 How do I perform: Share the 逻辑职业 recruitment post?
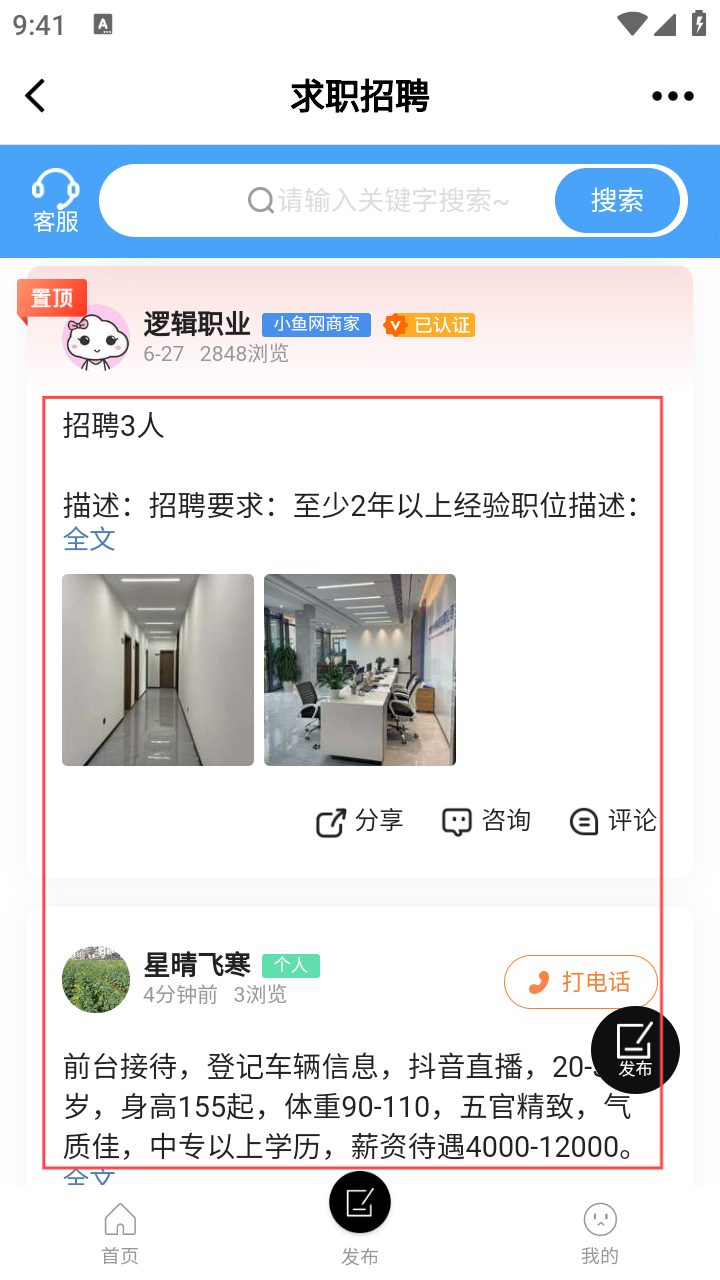[x=360, y=822]
